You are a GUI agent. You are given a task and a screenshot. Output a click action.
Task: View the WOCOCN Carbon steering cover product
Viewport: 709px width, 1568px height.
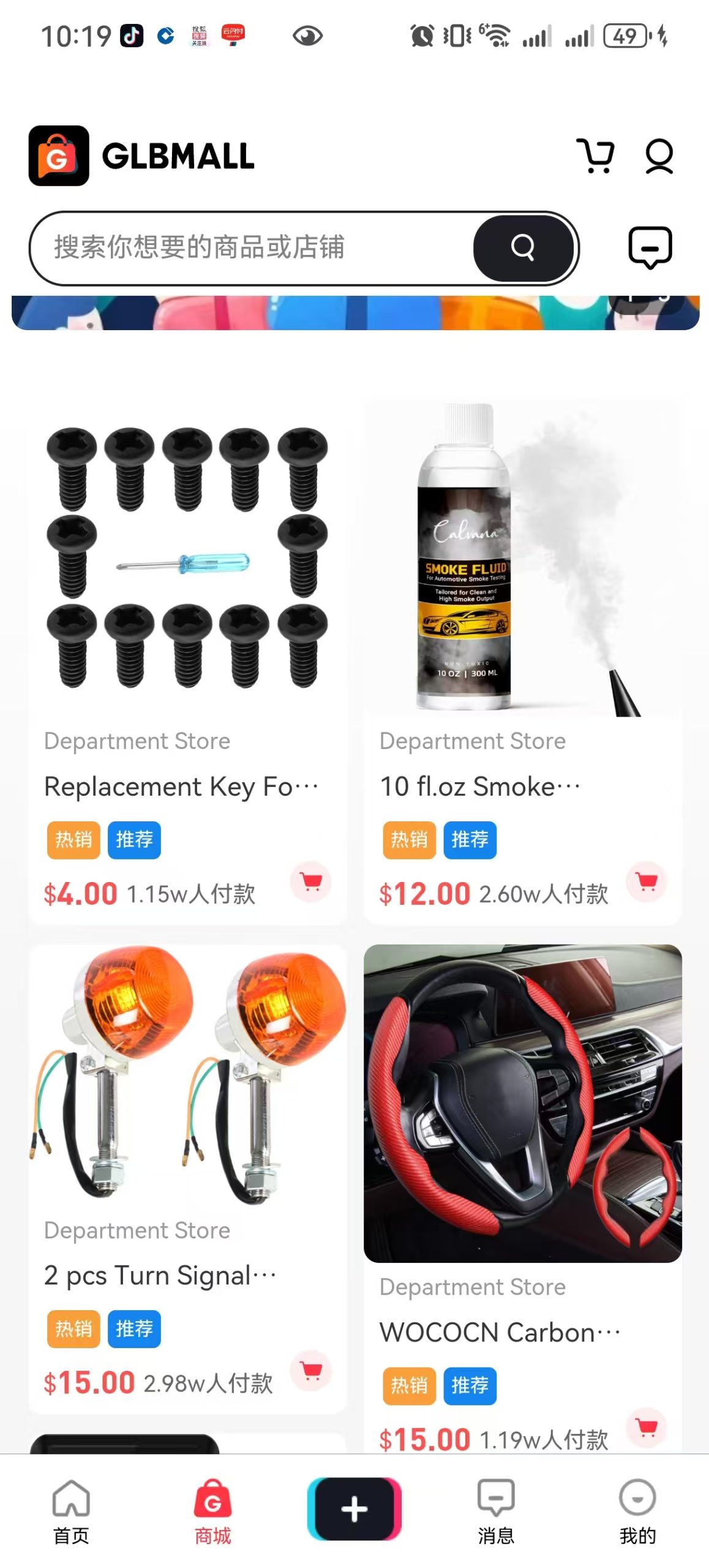(x=522, y=1102)
